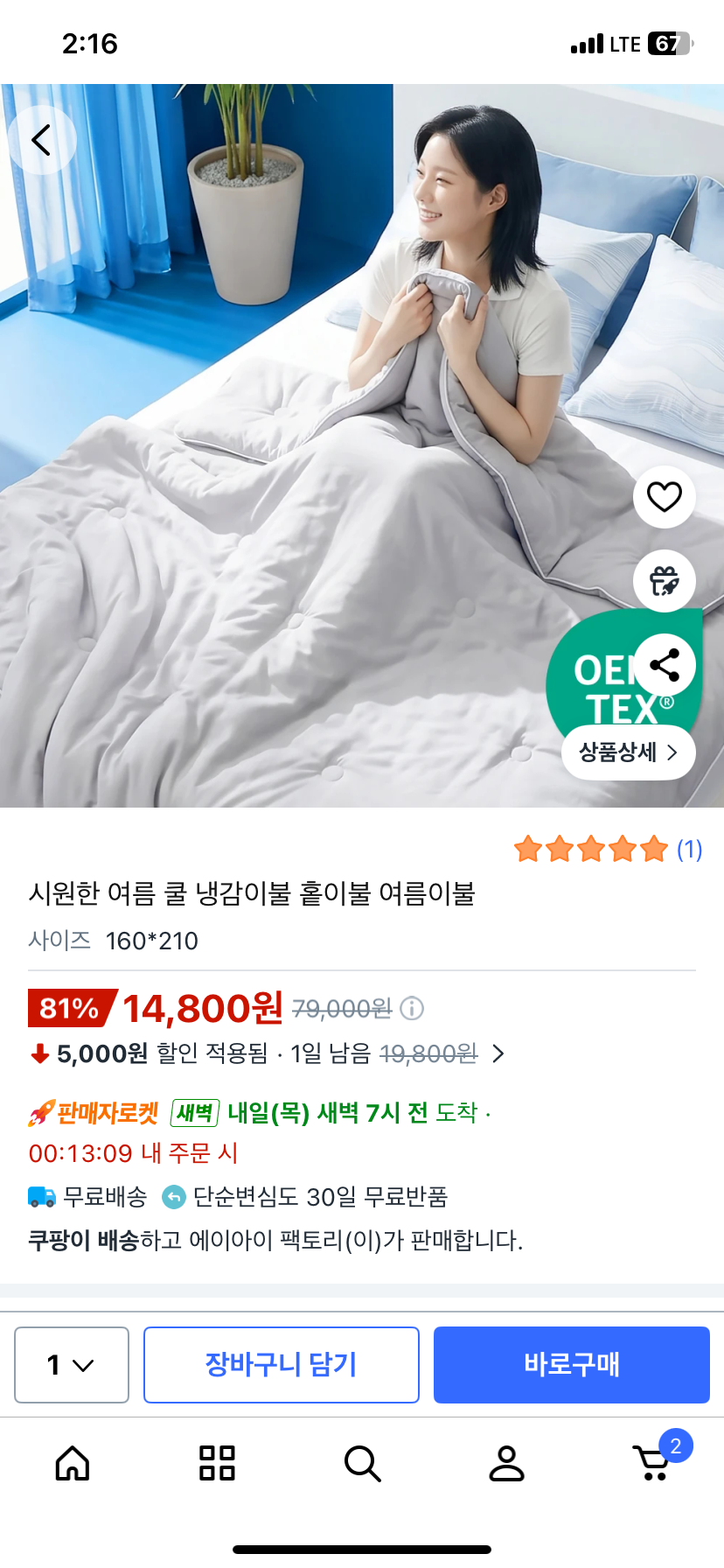
Task: Go to home via bottom navigation
Action: tap(73, 1464)
